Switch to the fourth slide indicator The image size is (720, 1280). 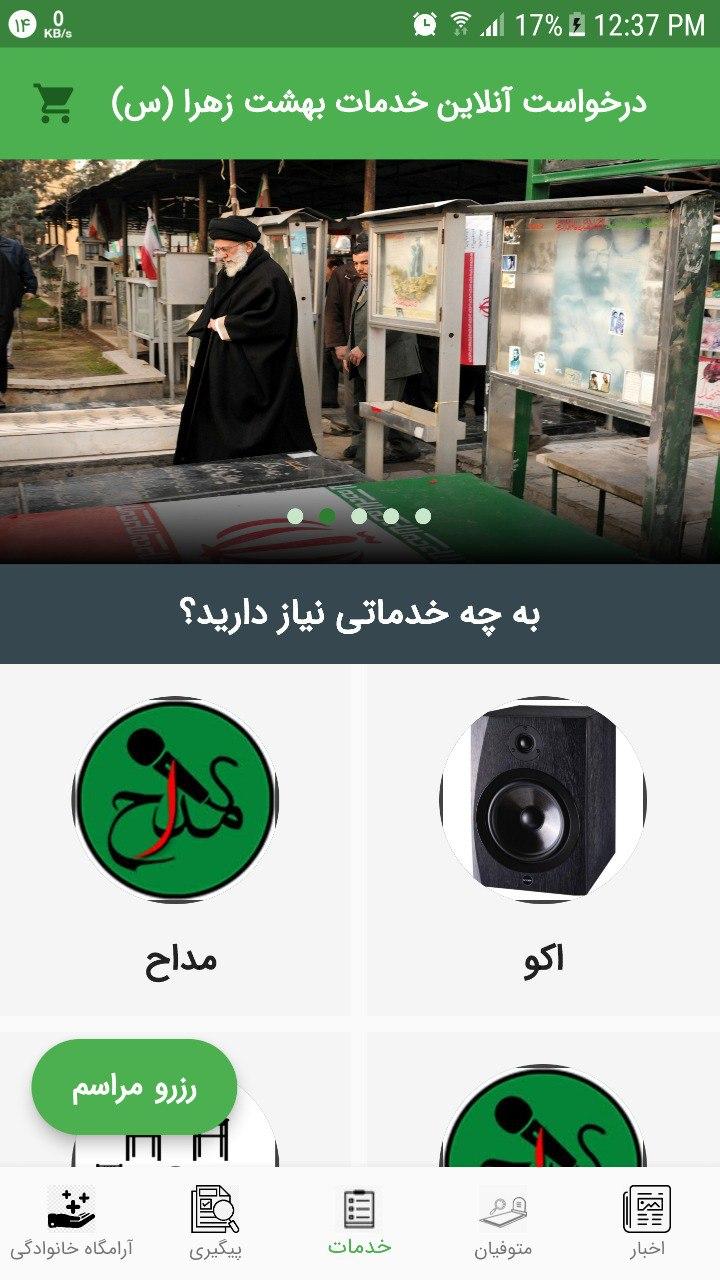tap(388, 515)
